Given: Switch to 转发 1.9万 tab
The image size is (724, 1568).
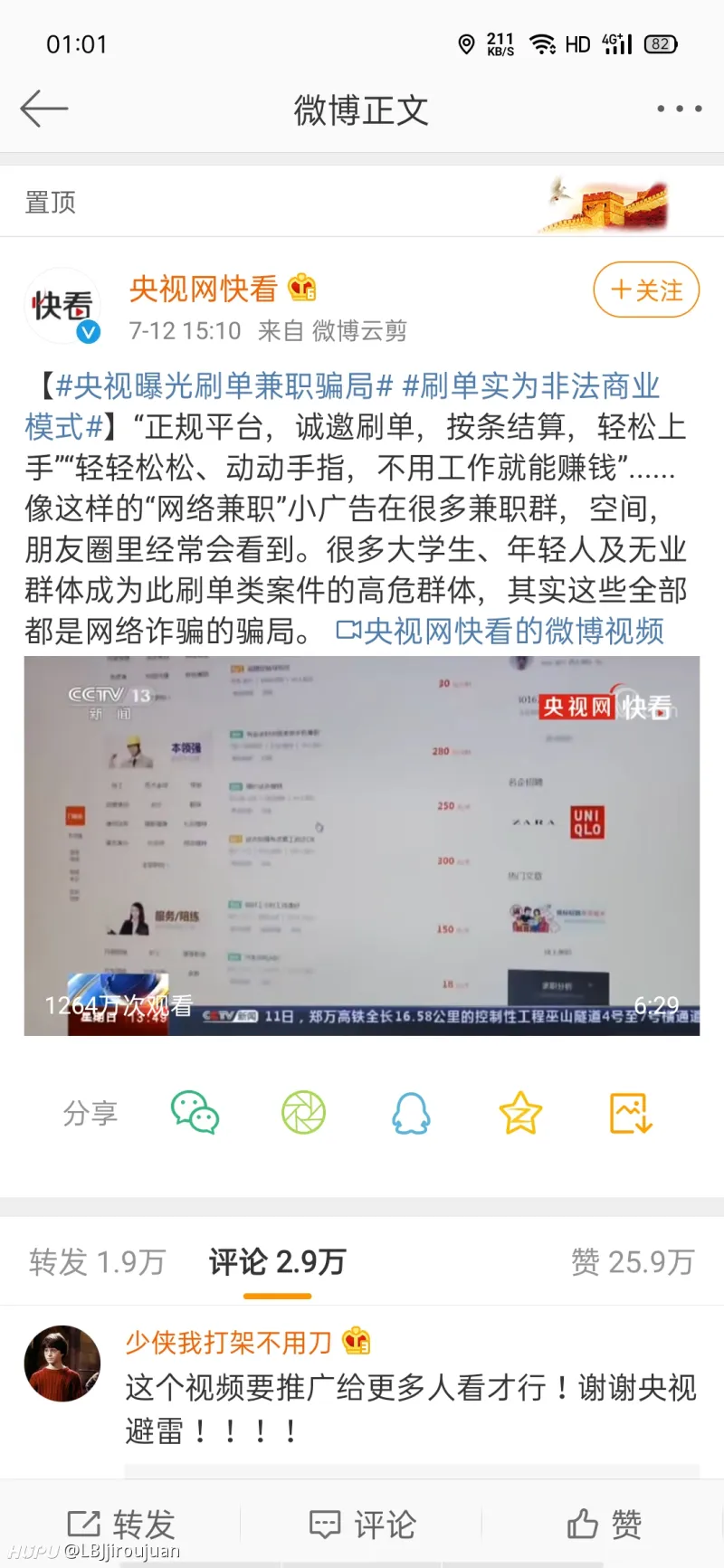Looking at the screenshot, I should [97, 1261].
